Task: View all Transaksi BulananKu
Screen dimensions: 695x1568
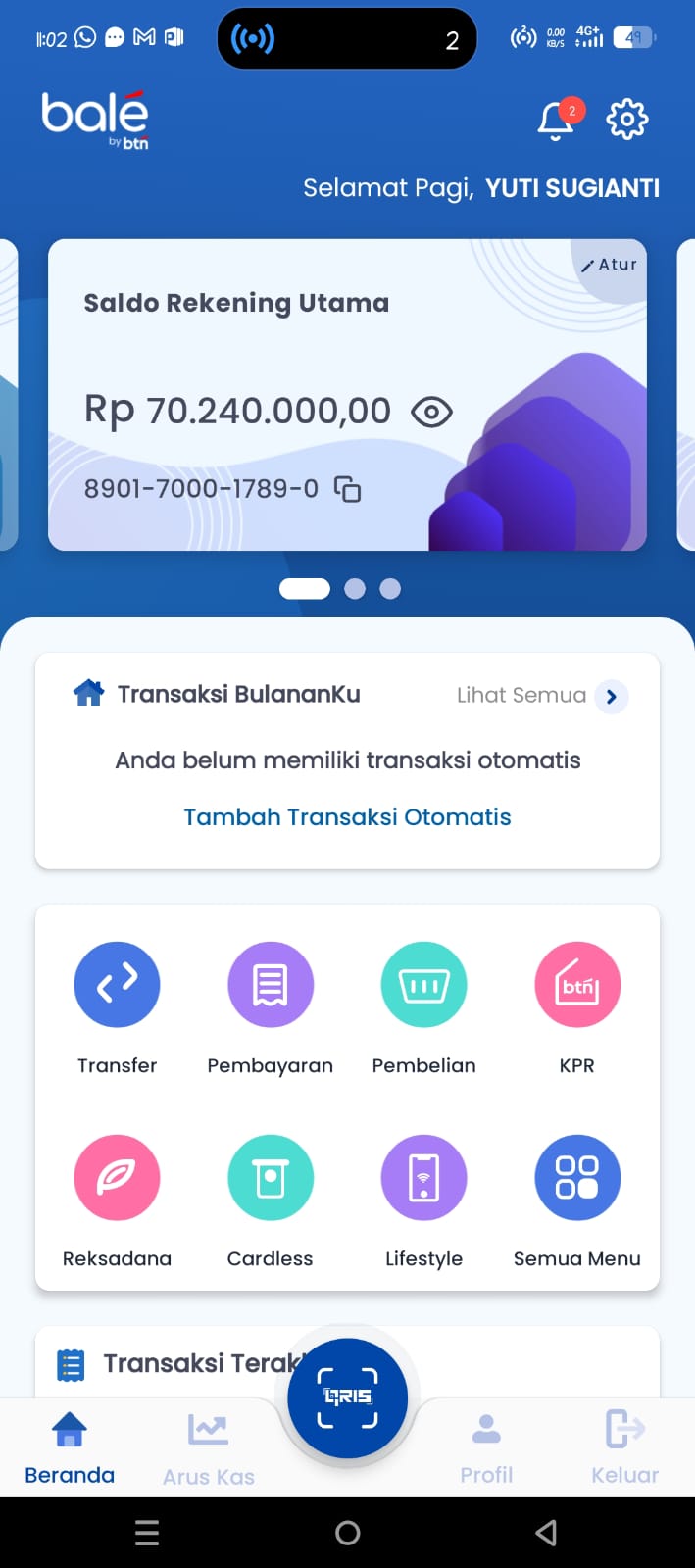Action: (611, 696)
